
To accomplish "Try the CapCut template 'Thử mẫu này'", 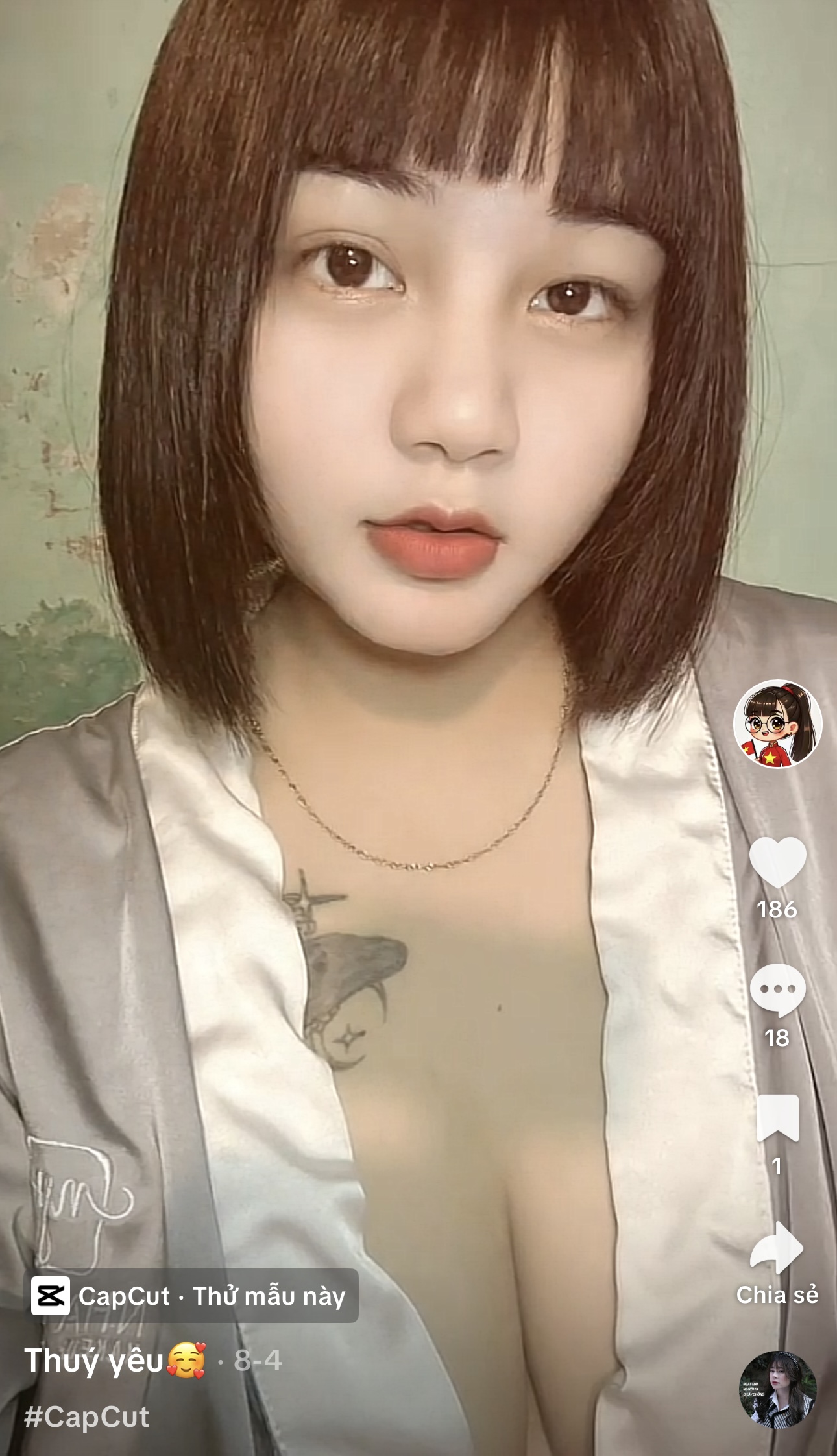I will (x=191, y=1296).
